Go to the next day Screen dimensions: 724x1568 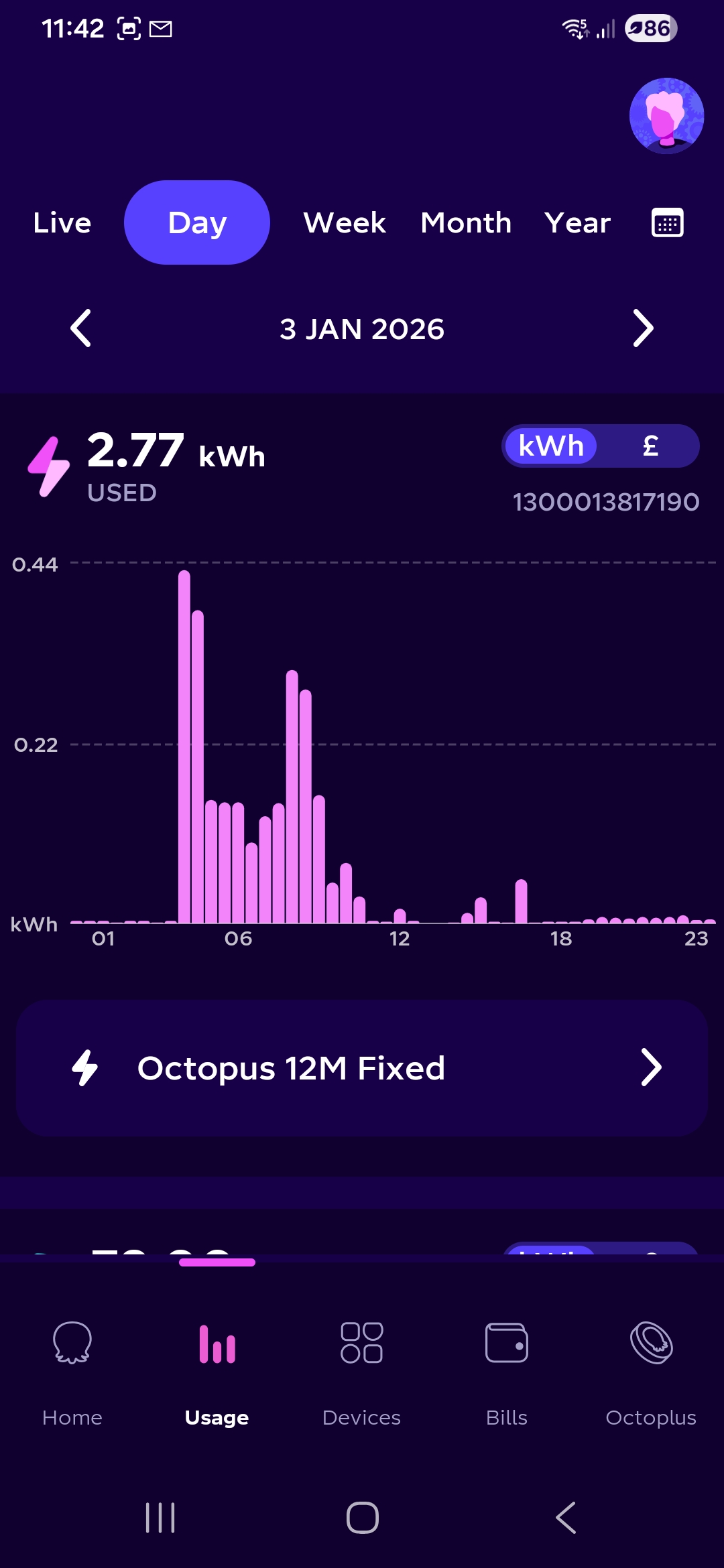(642, 328)
